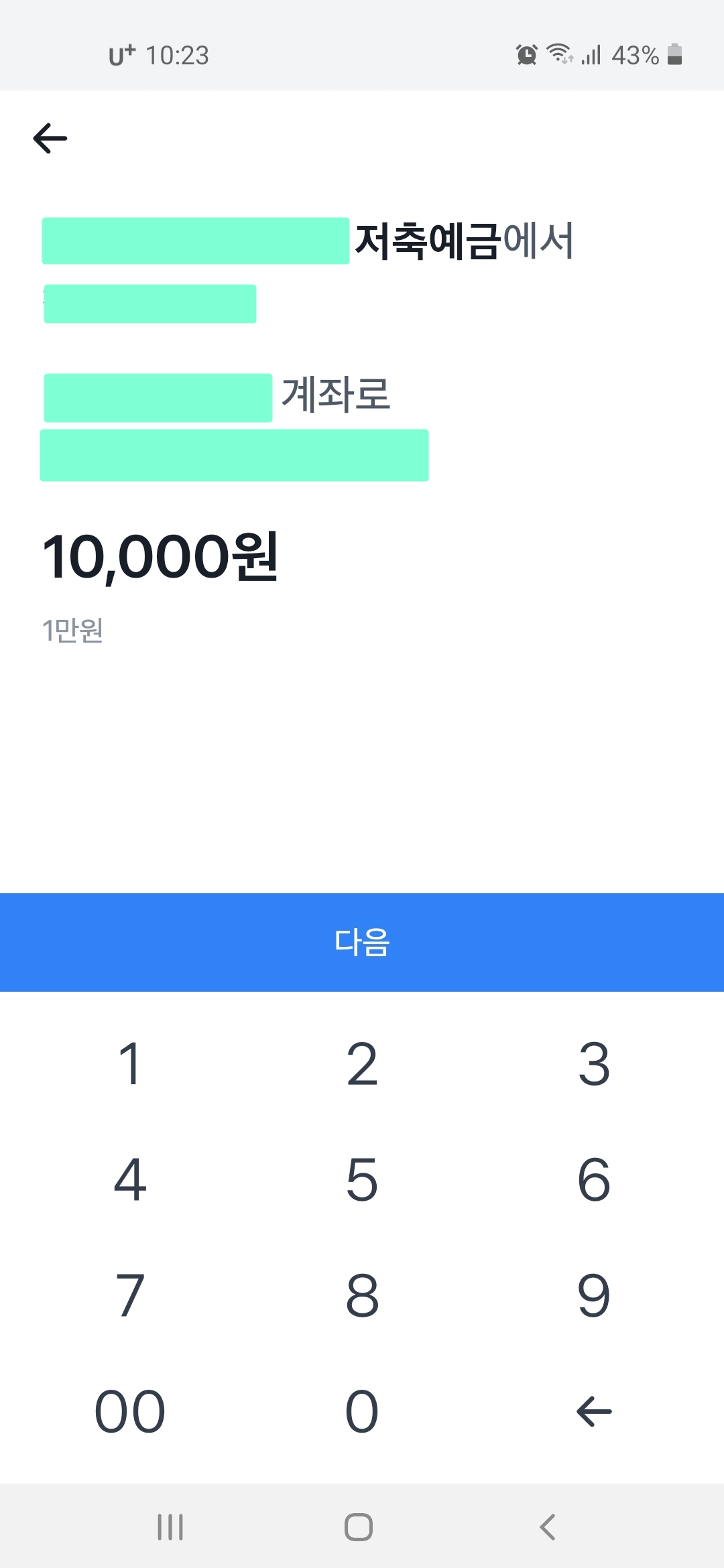Tap the Wi-Fi status icon
Viewport: 724px width, 1568px height.
tap(560, 55)
